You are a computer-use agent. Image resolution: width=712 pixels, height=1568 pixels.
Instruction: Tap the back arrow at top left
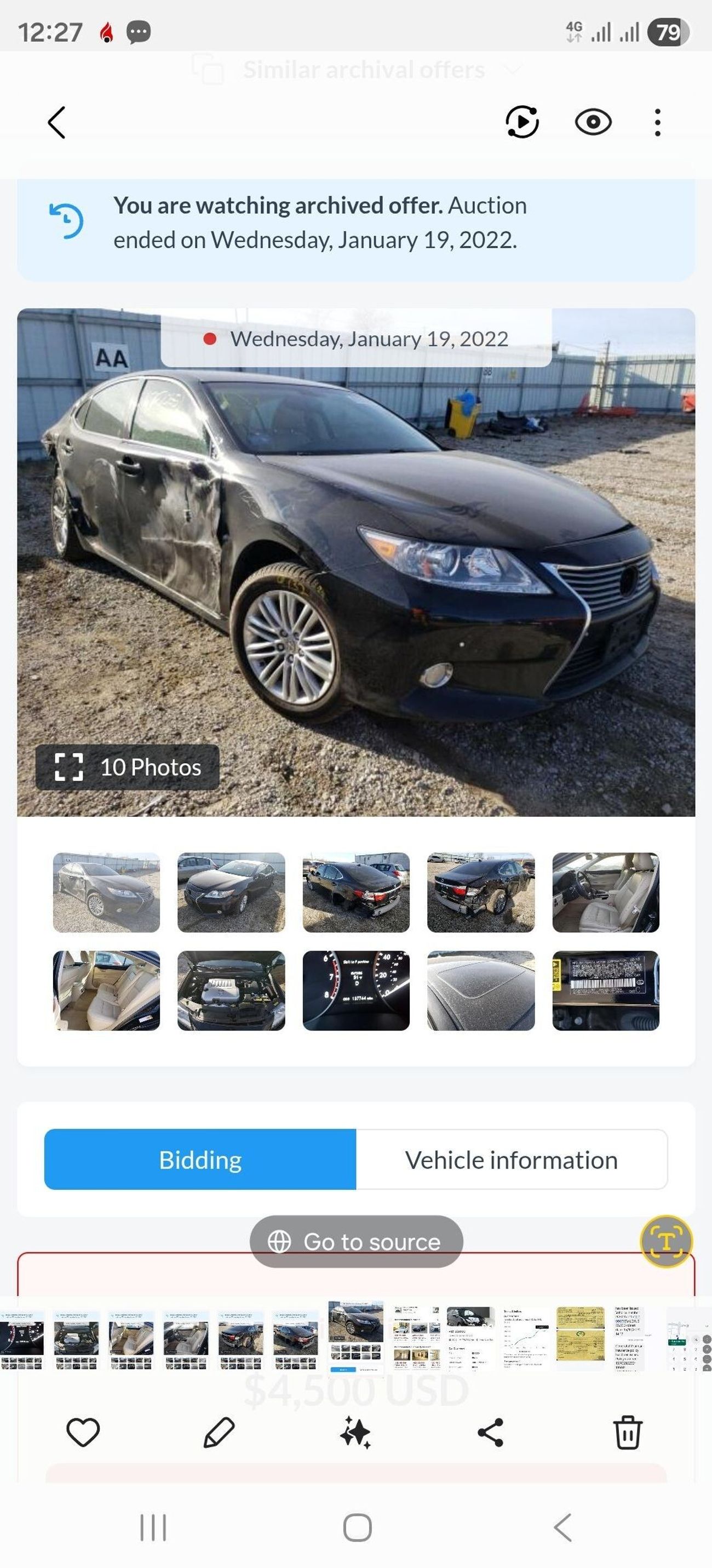tap(56, 122)
